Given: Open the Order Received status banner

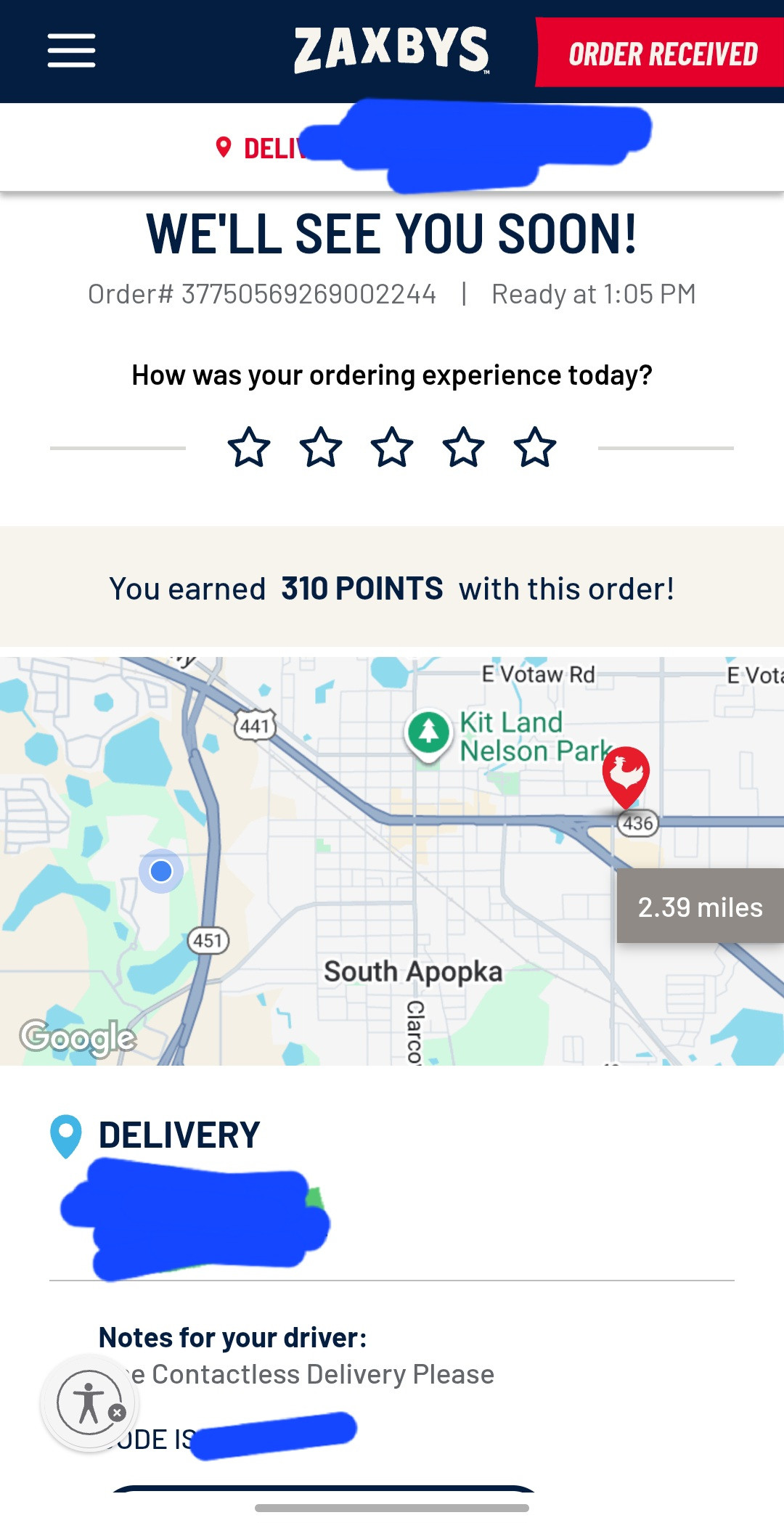Looking at the screenshot, I should pos(660,52).
